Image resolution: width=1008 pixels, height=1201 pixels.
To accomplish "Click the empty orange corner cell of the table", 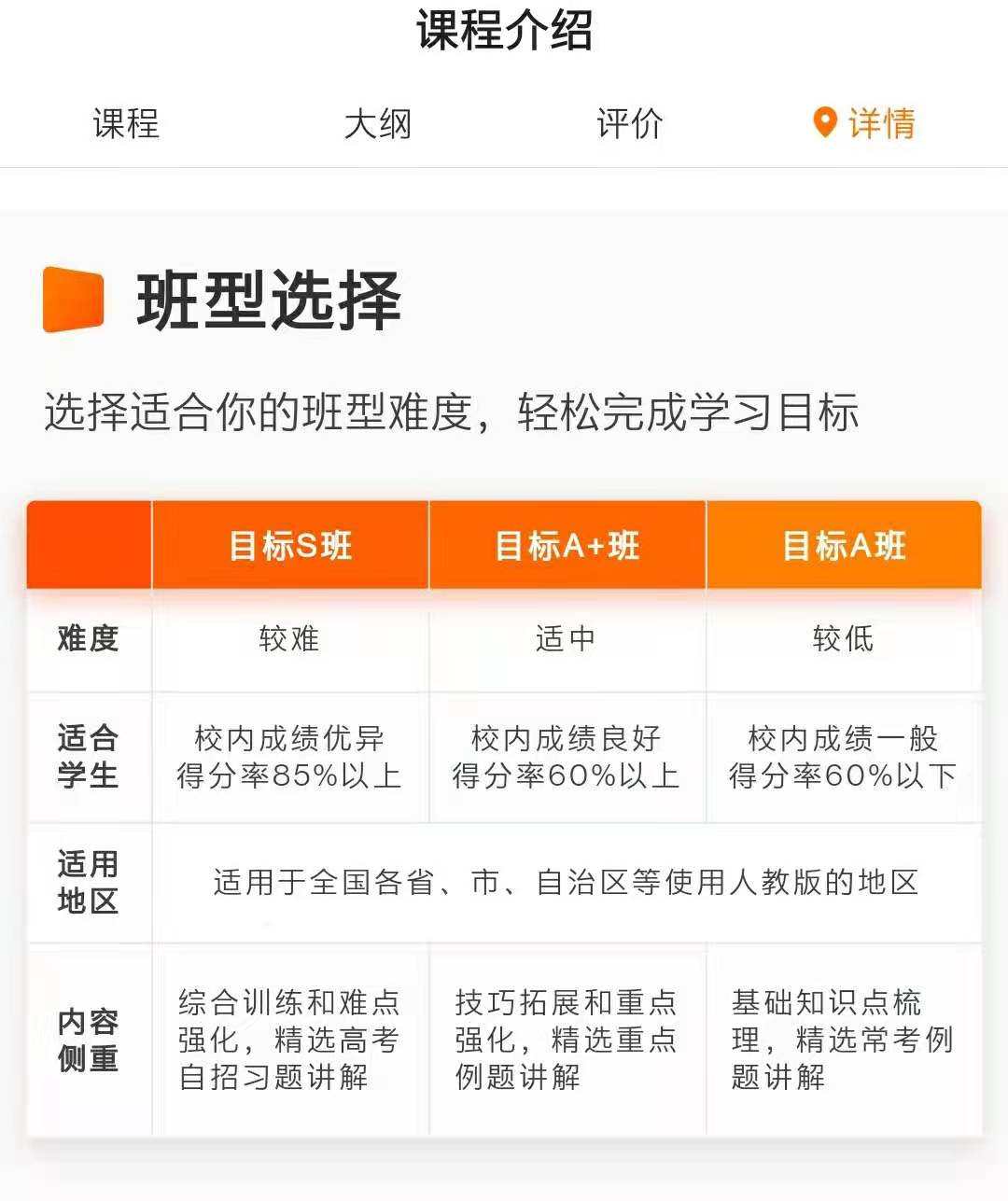I will 89,546.
